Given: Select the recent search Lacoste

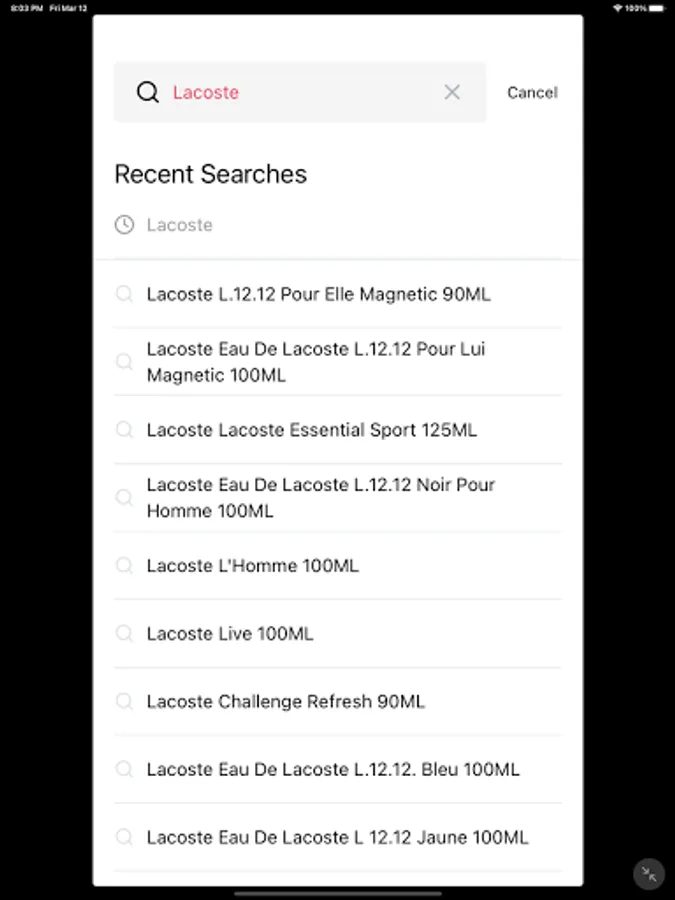Looking at the screenshot, I should point(180,225).
